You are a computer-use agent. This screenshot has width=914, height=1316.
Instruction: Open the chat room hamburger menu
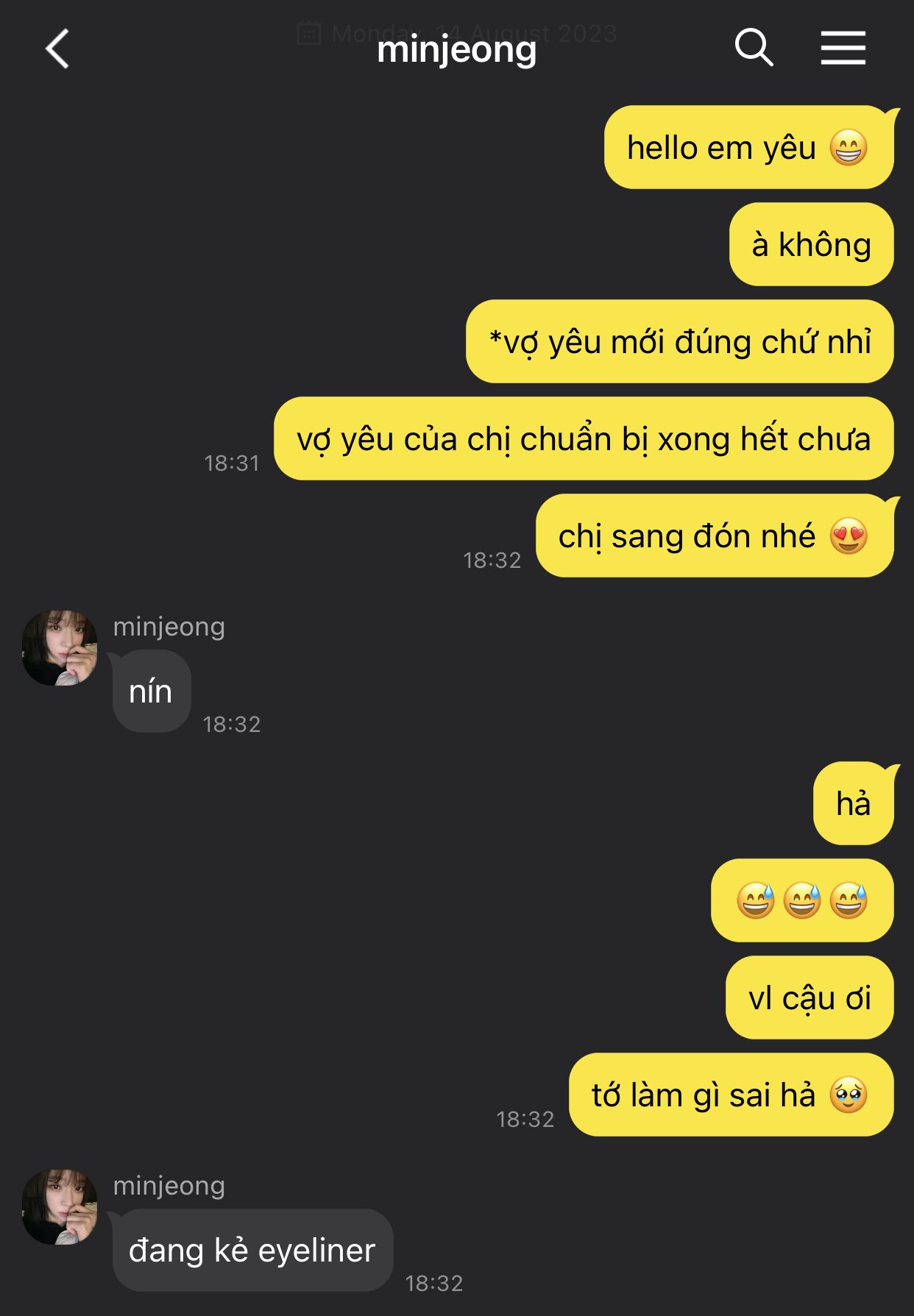click(x=843, y=49)
